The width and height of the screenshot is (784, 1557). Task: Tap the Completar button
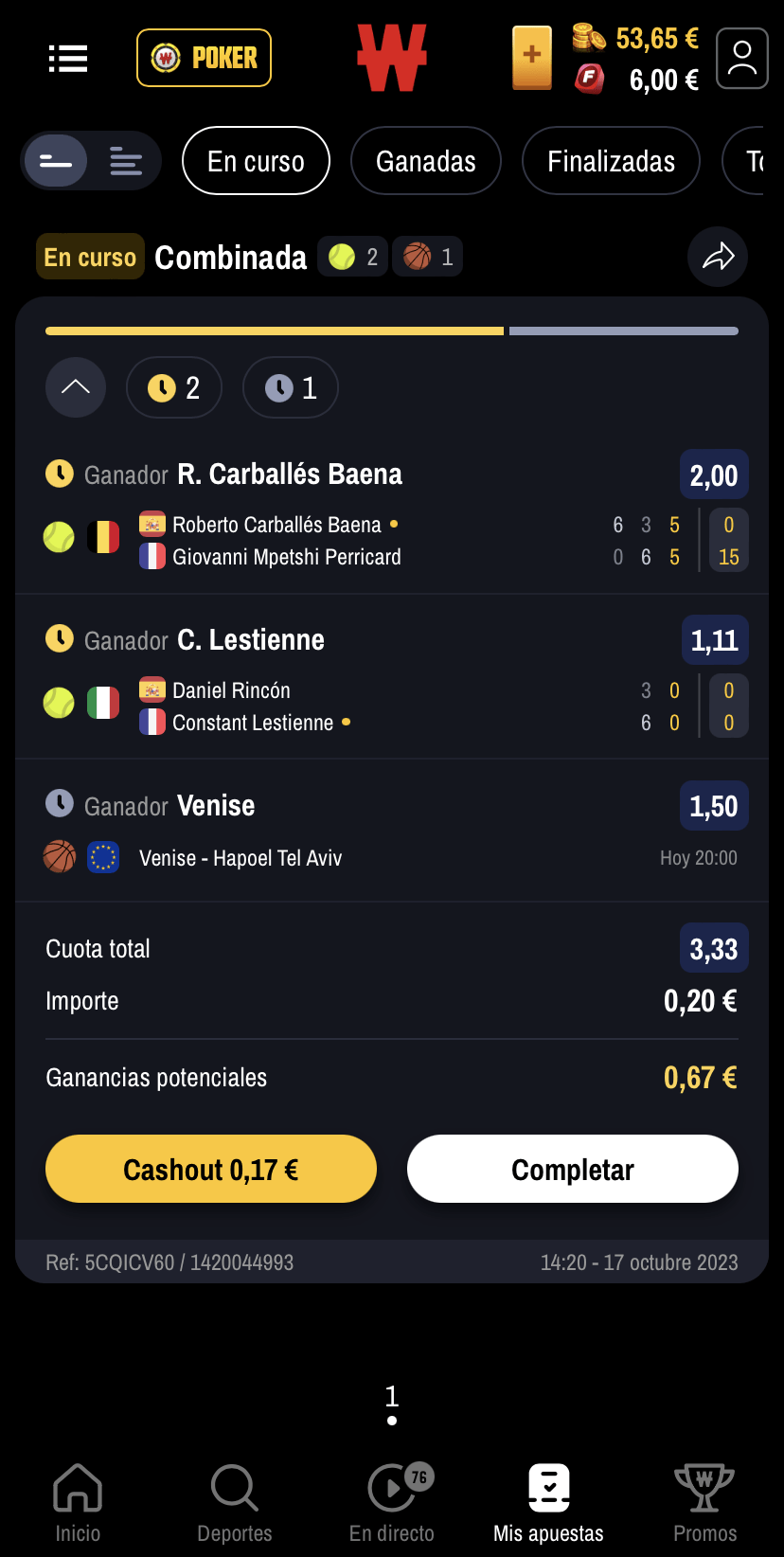click(x=573, y=1169)
